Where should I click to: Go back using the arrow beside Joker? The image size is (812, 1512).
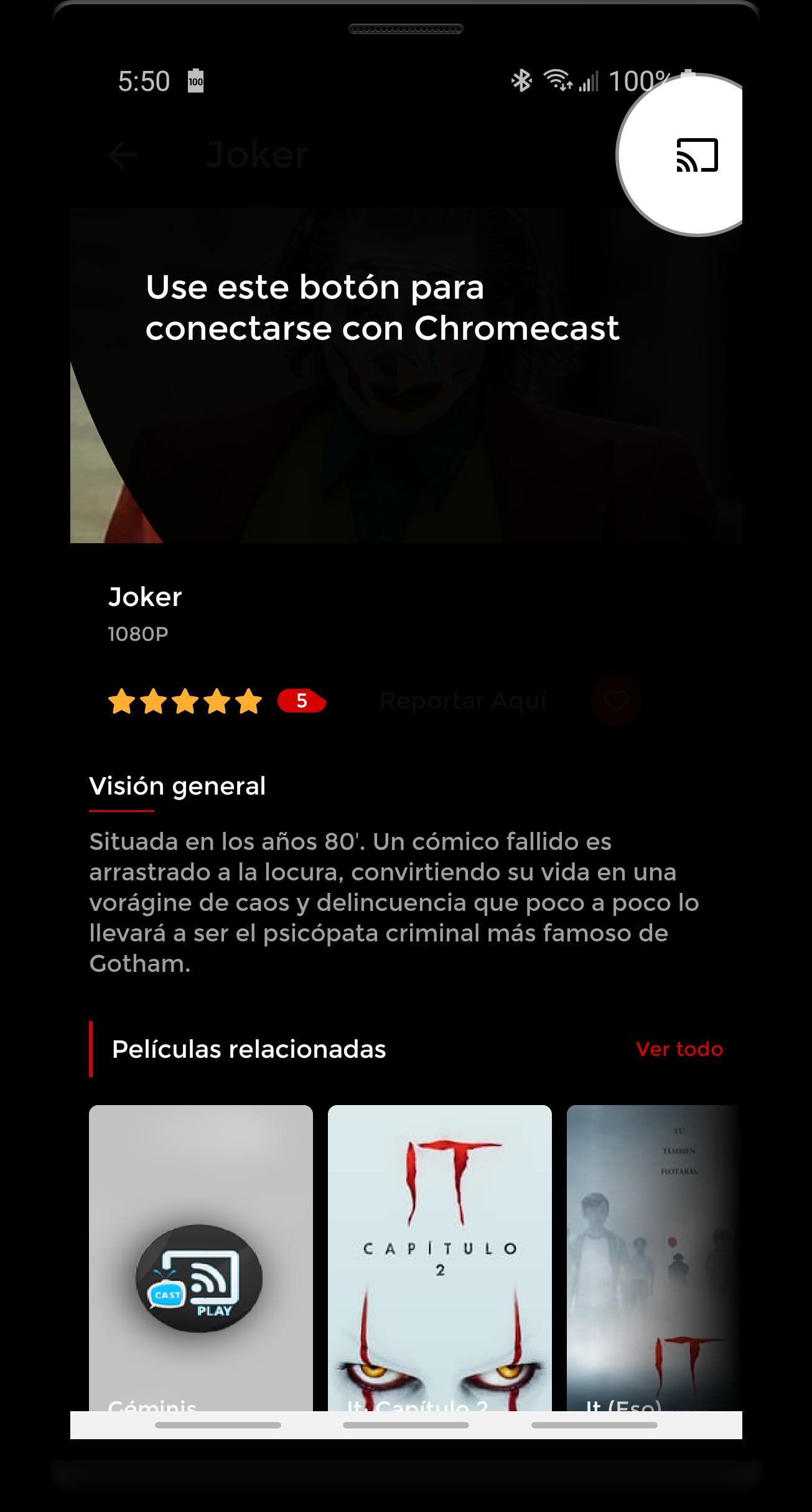click(x=123, y=155)
